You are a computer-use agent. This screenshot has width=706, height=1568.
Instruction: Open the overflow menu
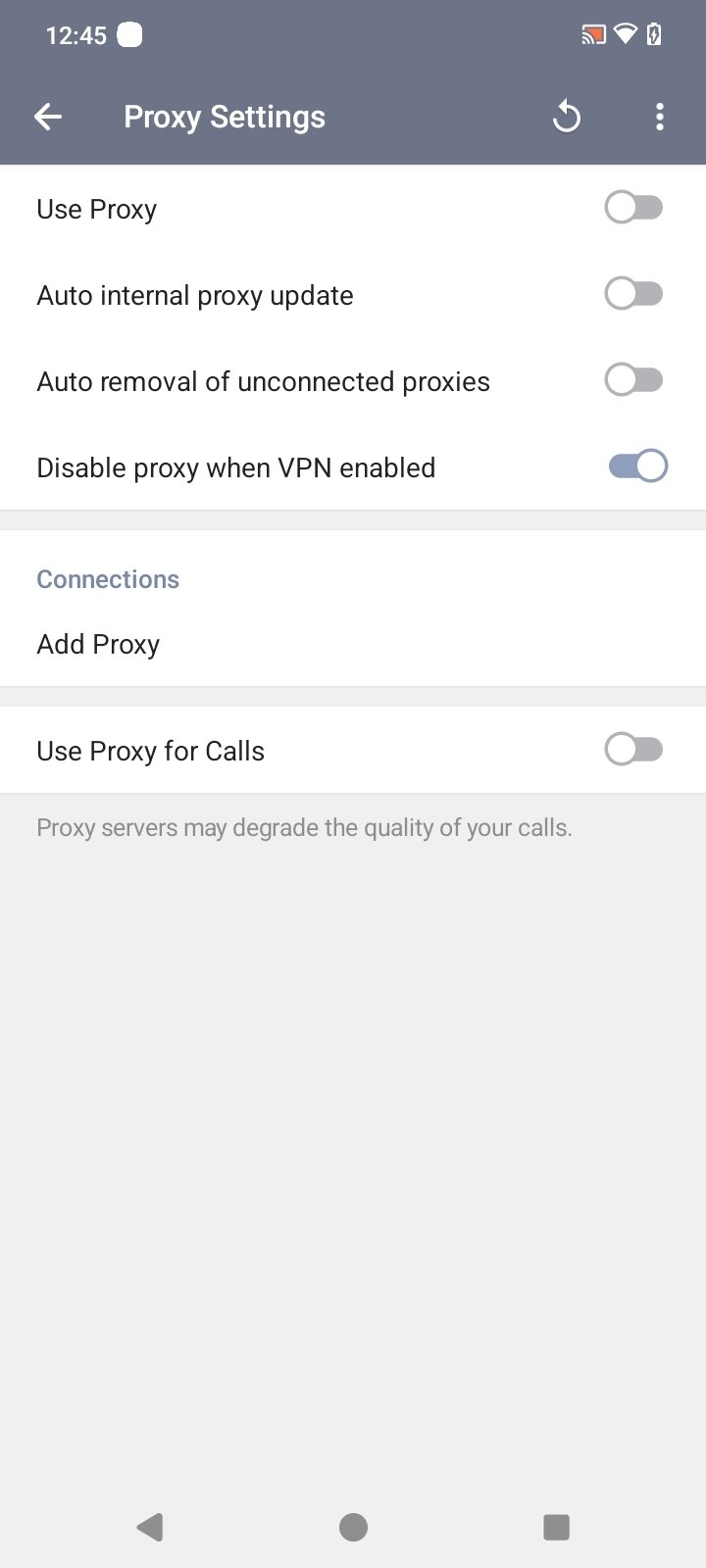pos(659,118)
